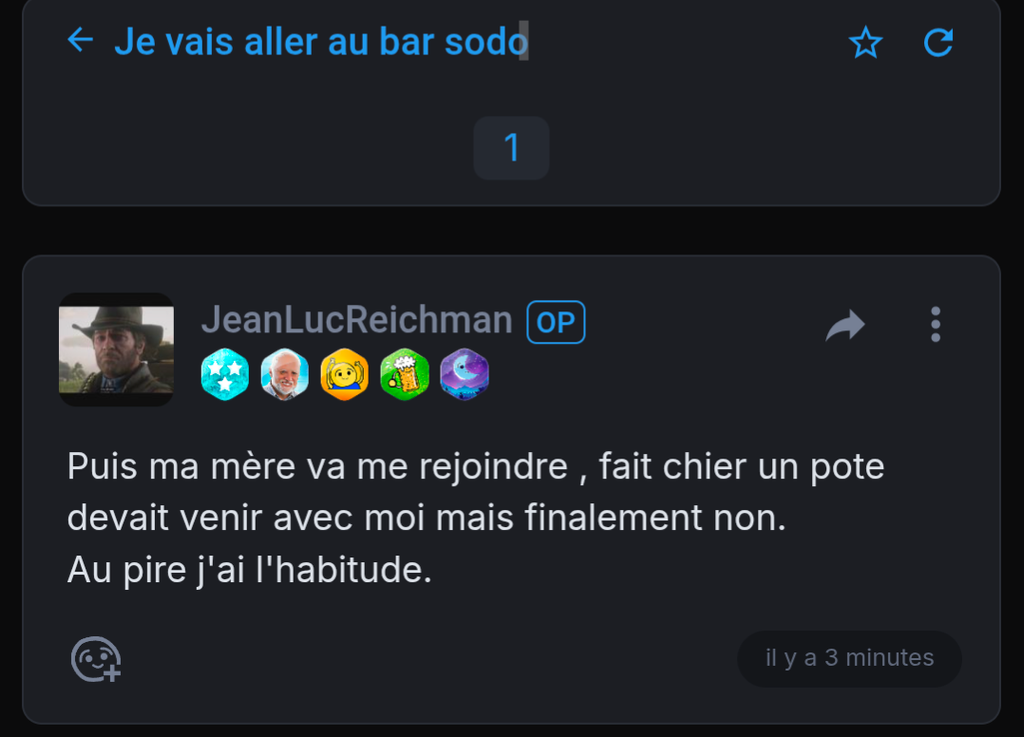The height and width of the screenshot is (737, 1024).
Task: Add an emoji reaction to the post
Action: [96, 659]
